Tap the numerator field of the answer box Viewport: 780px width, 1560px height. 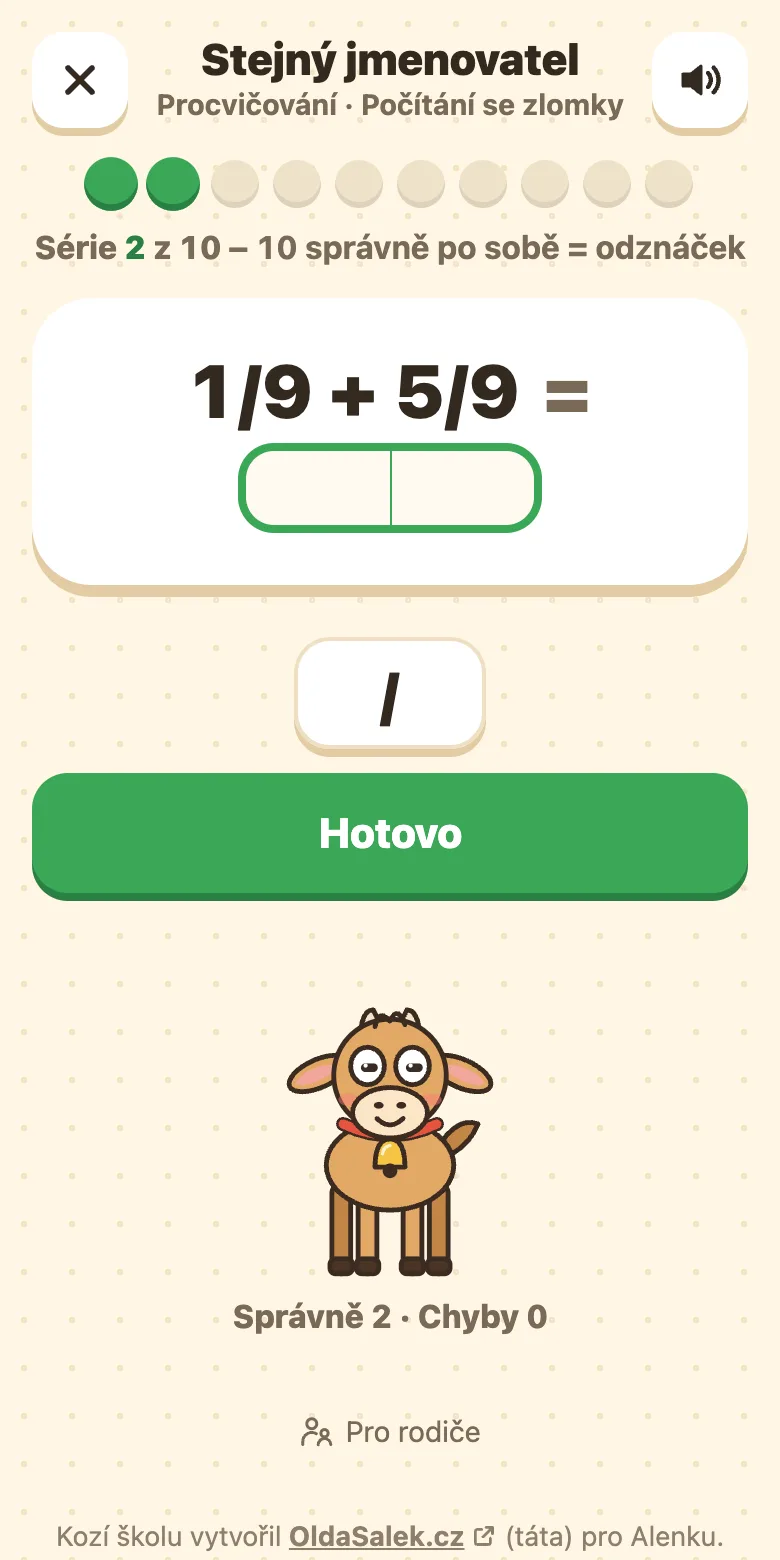click(x=317, y=487)
